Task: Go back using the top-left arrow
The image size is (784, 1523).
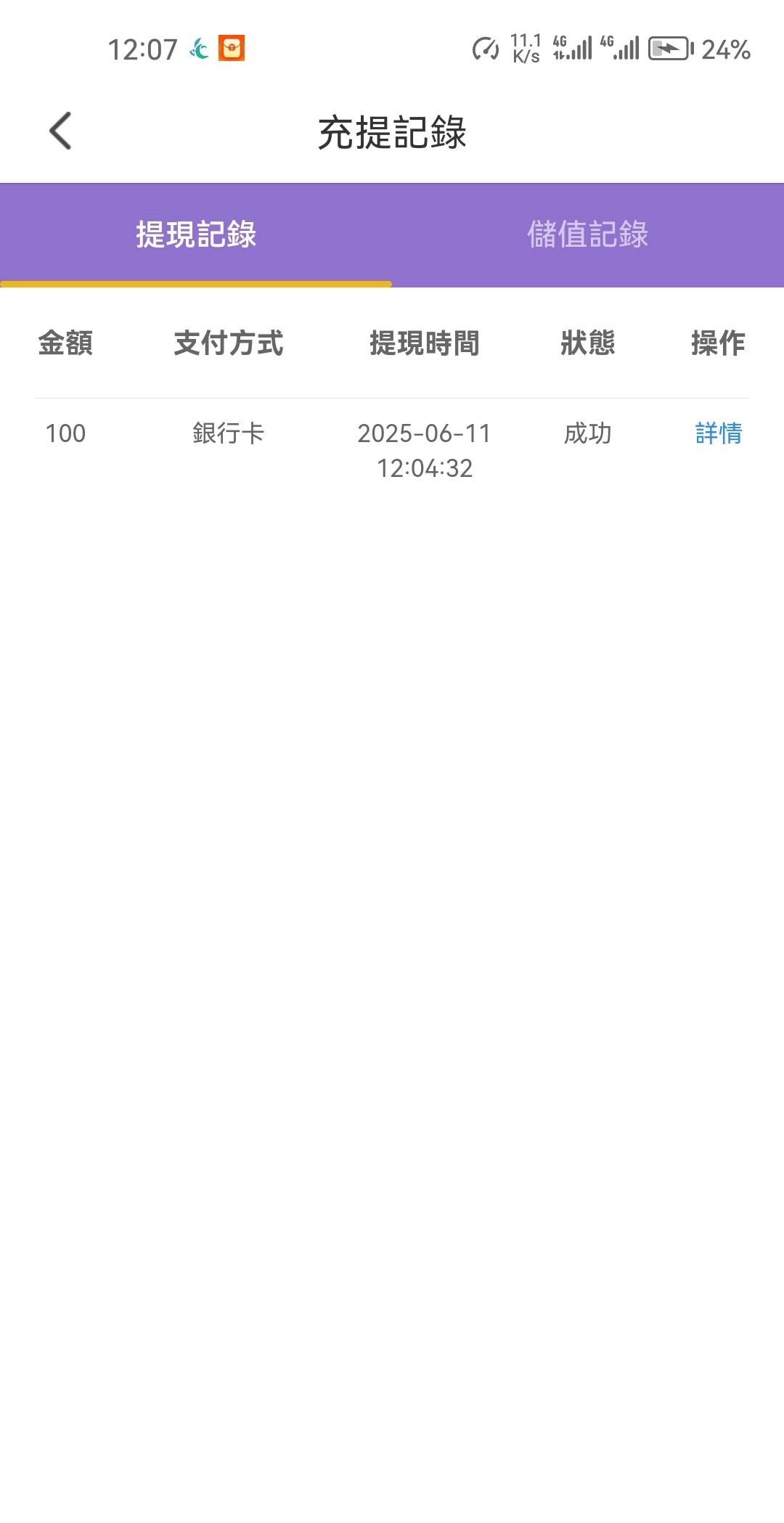Action: point(60,131)
